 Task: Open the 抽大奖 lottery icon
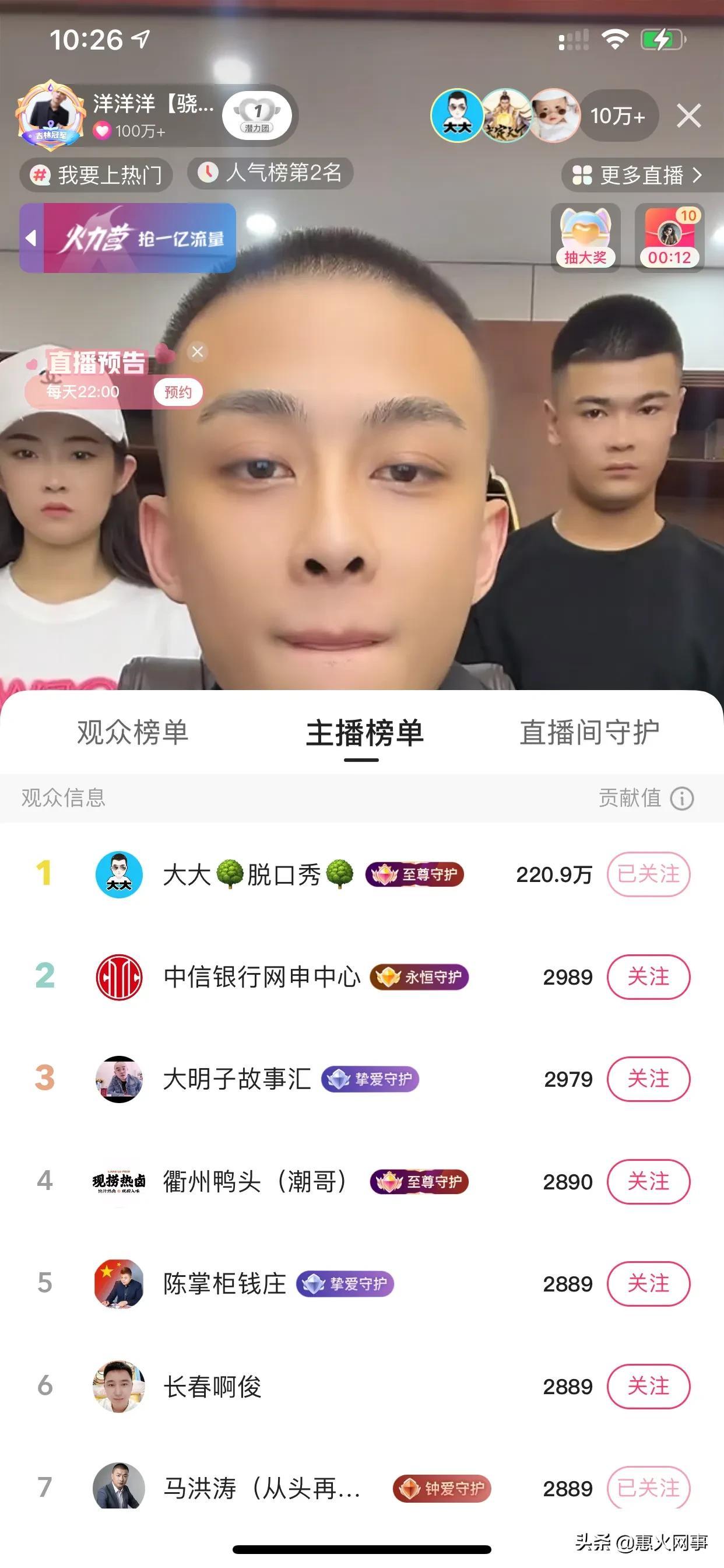click(585, 237)
